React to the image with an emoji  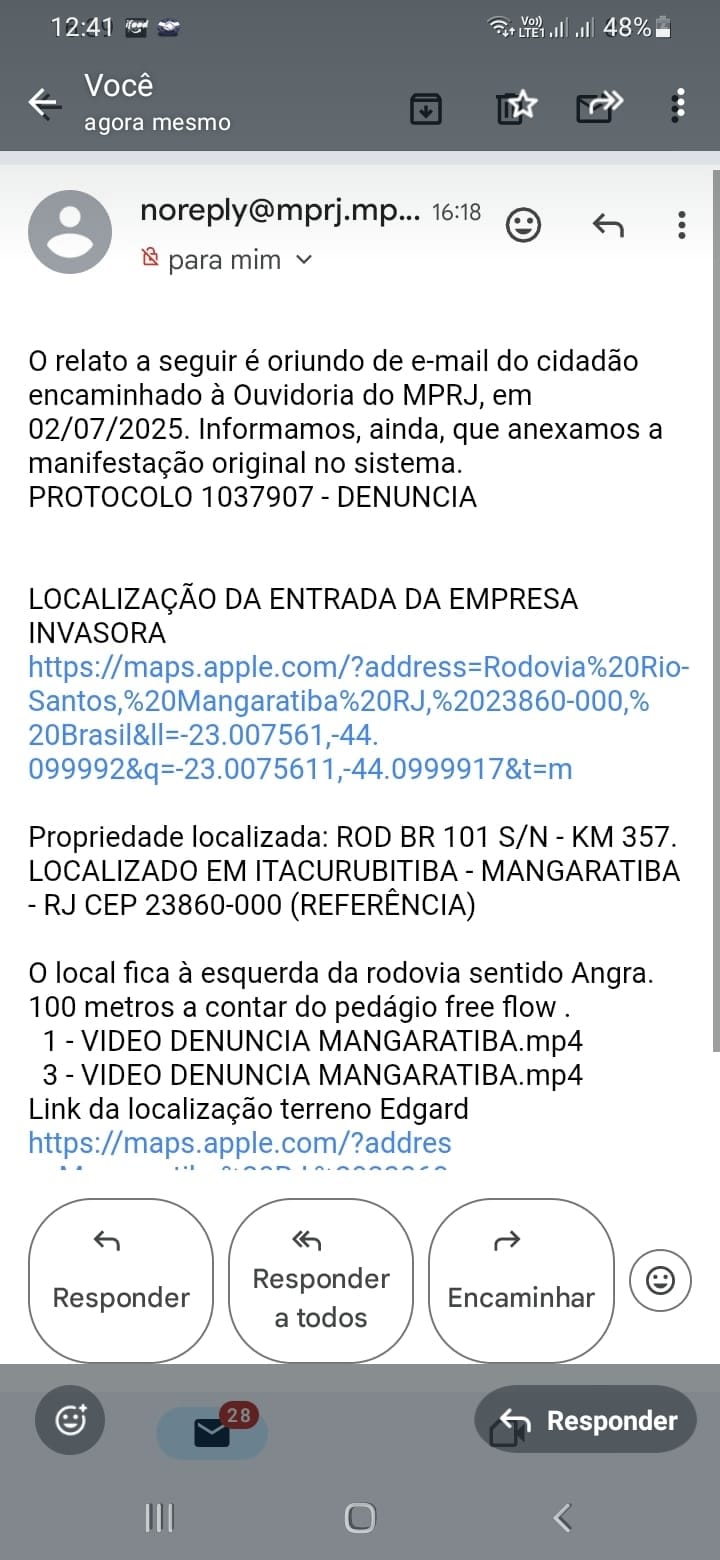click(x=71, y=1421)
